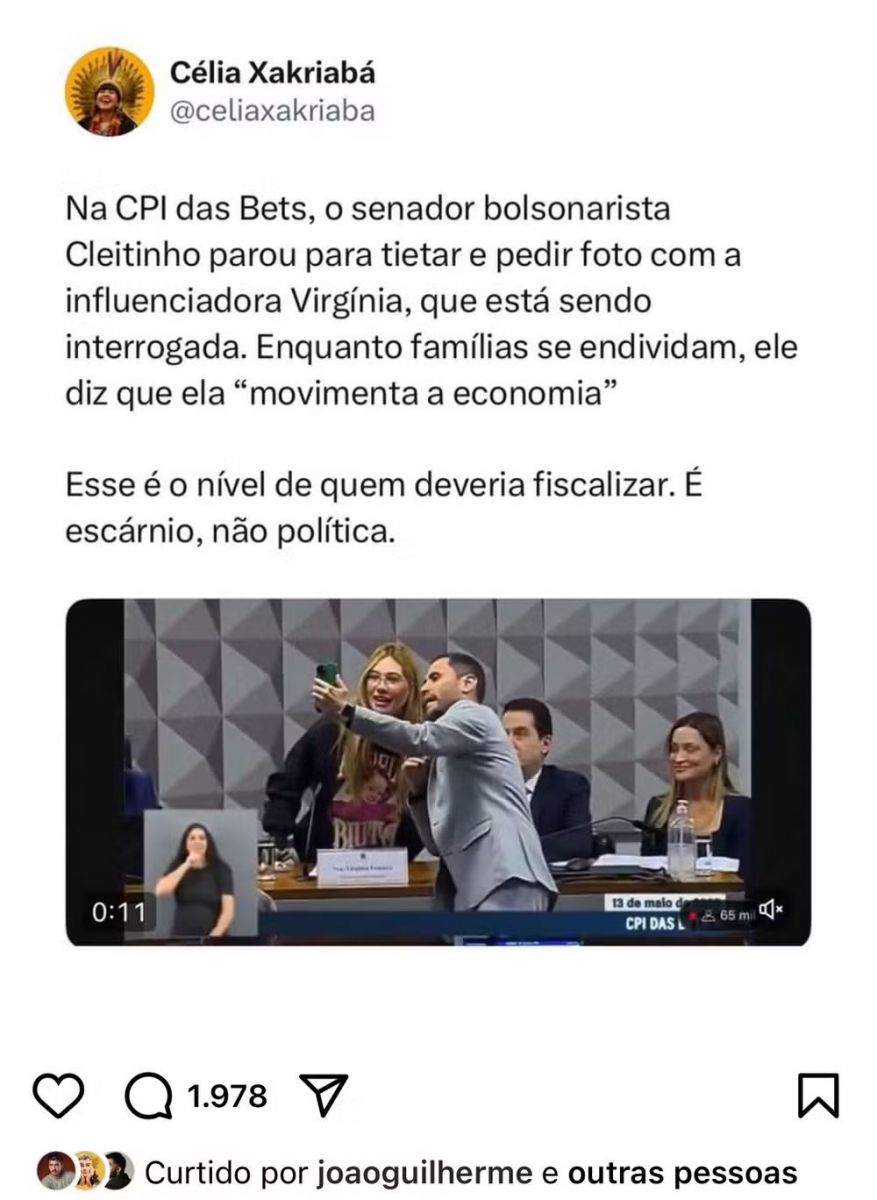Viewport: 877px width, 1200px height.
Task: View the outras pessoas who liked
Action: point(682,1172)
